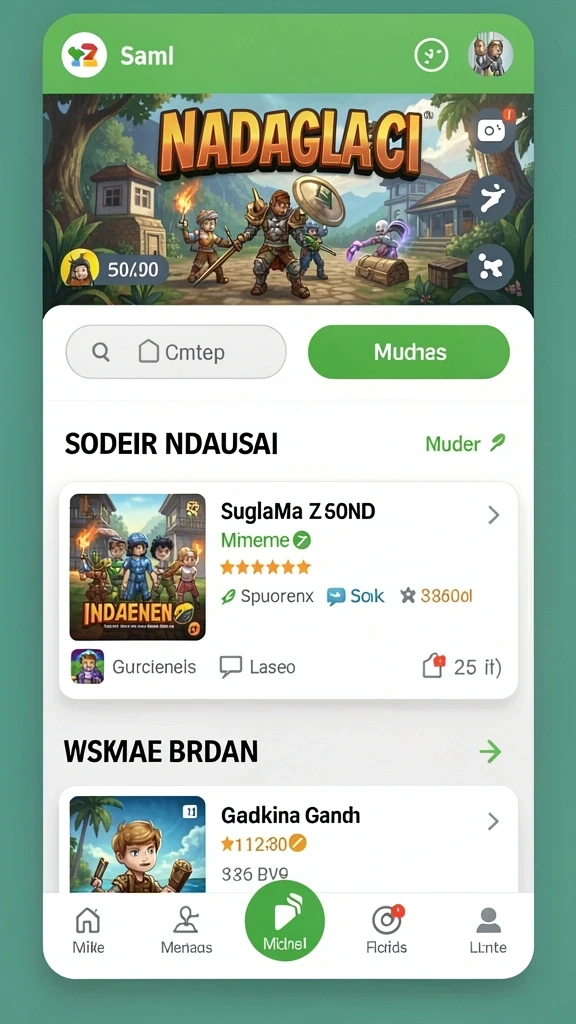Screen dimensions: 576x1024
Task: Switch to the Flctids tab
Action: pyautogui.click(x=387, y=930)
